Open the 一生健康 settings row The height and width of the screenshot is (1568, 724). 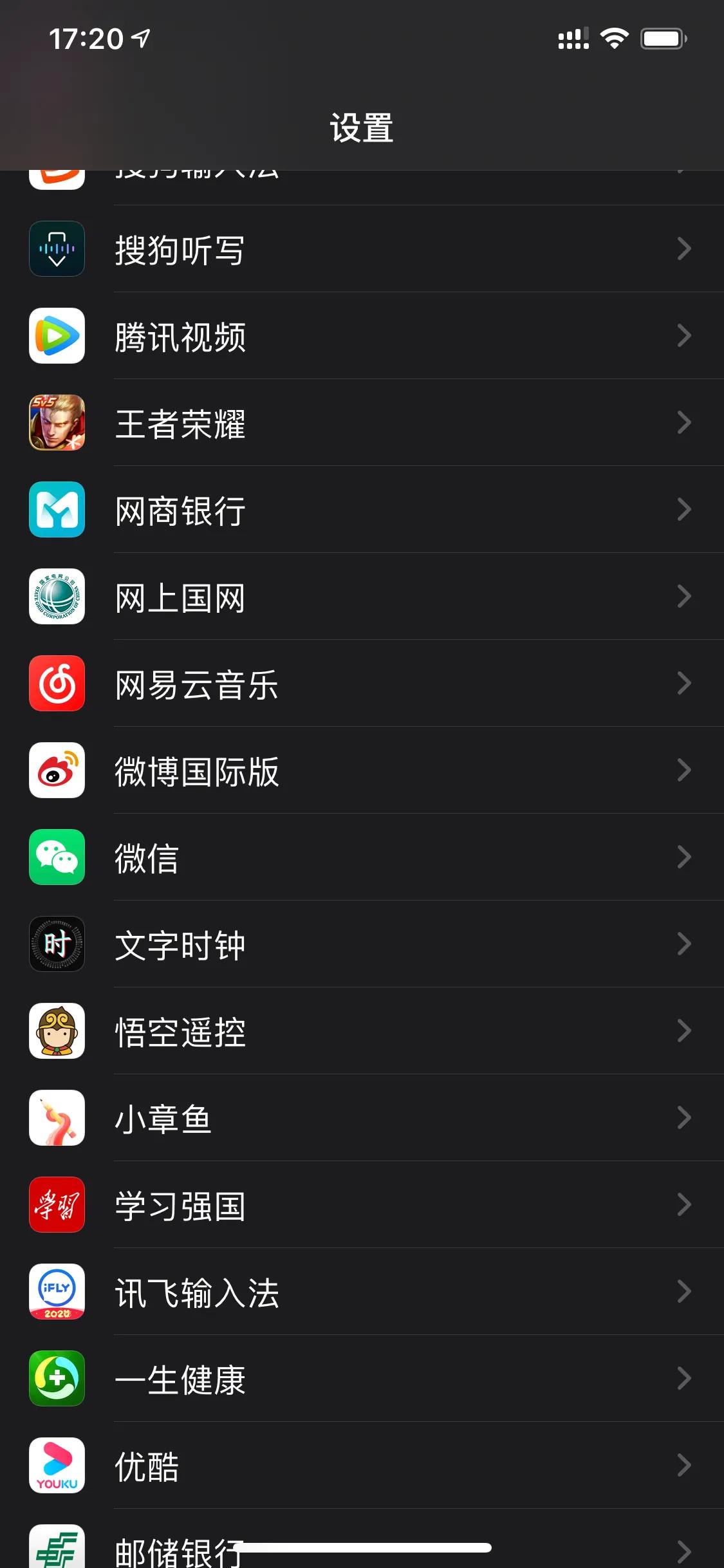(x=362, y=1379)
